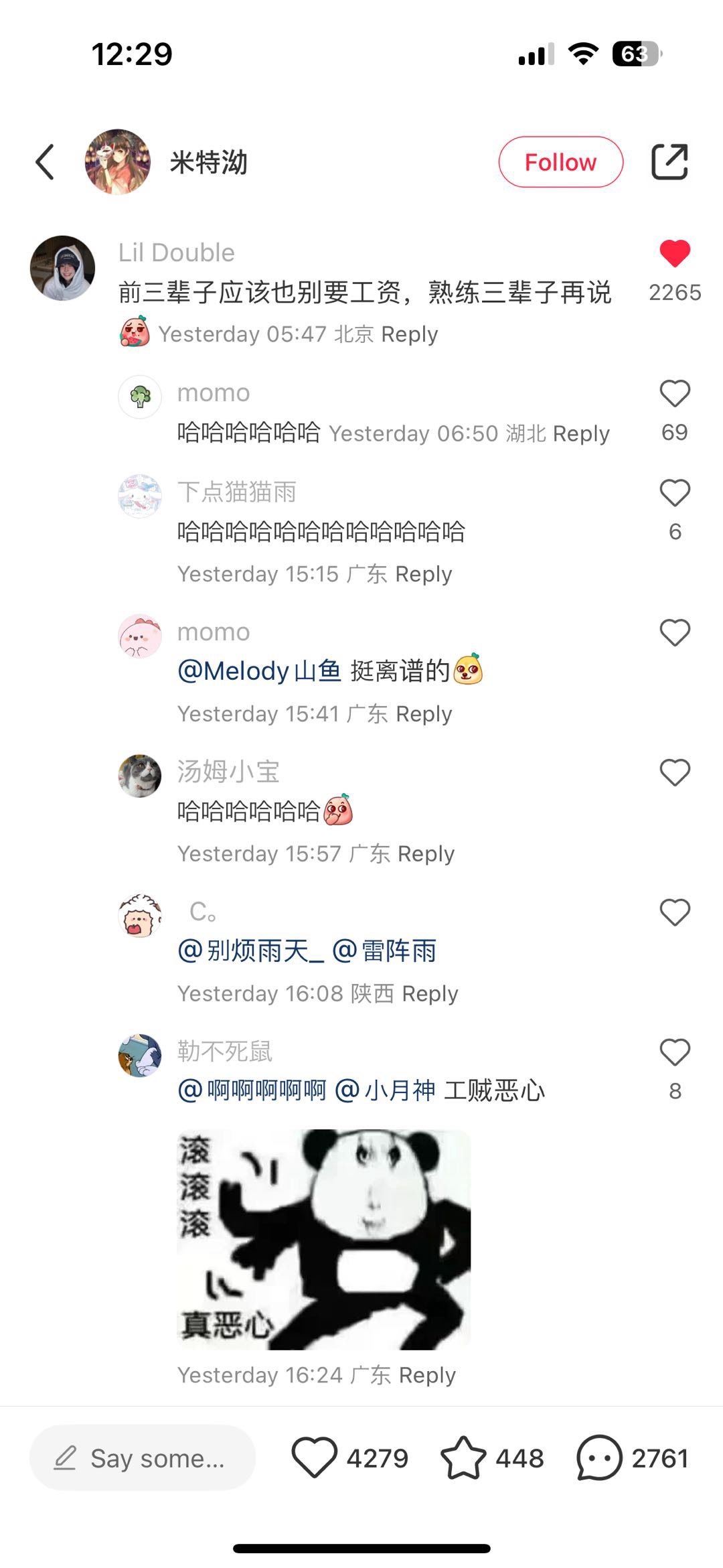Image resolution: width=723 pixels, height=1568 pixels.
Task: Add the post to favorites via star
Action: (x=463, y=1458)
